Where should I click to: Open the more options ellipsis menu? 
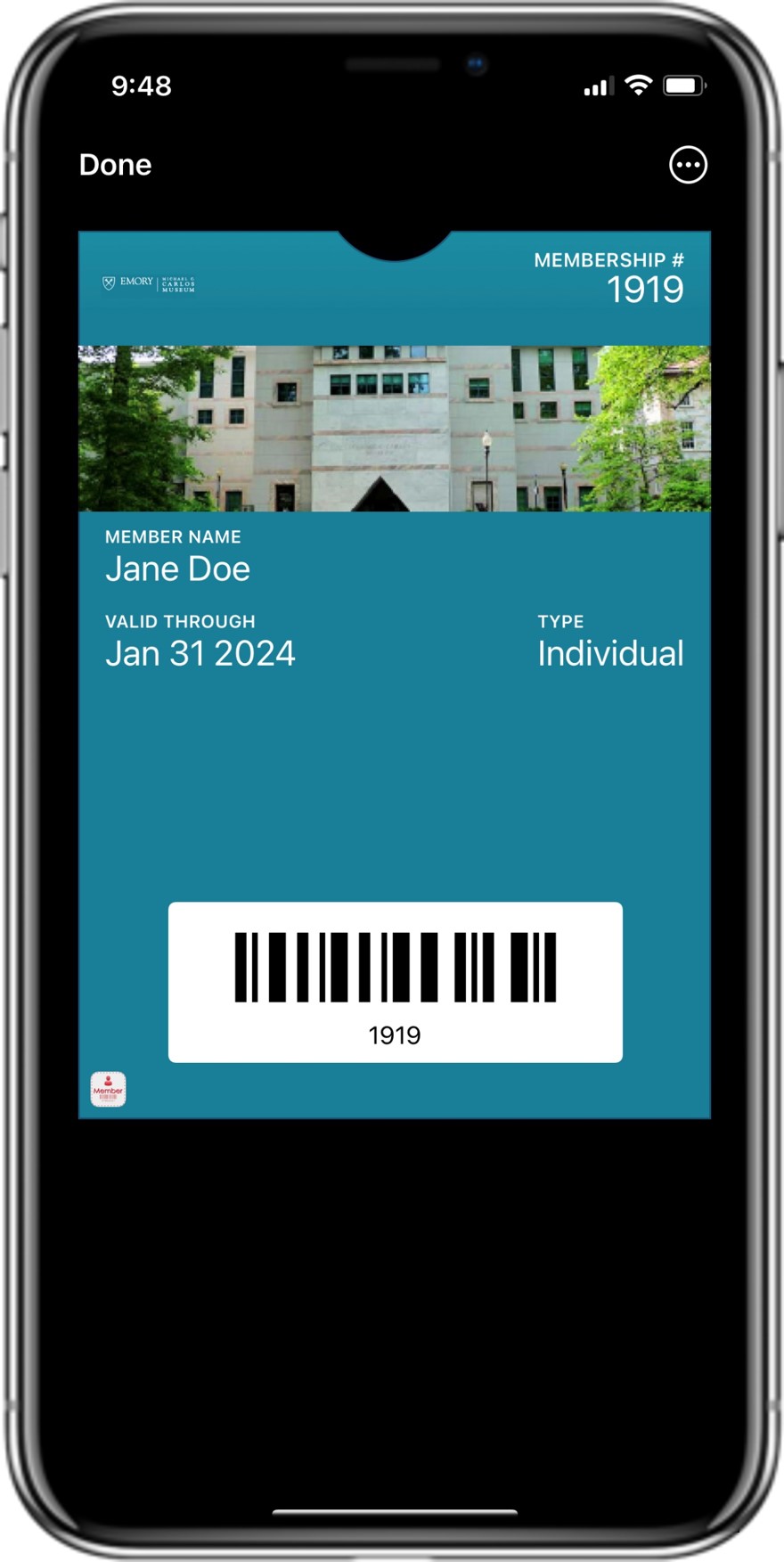pos(688,165)
